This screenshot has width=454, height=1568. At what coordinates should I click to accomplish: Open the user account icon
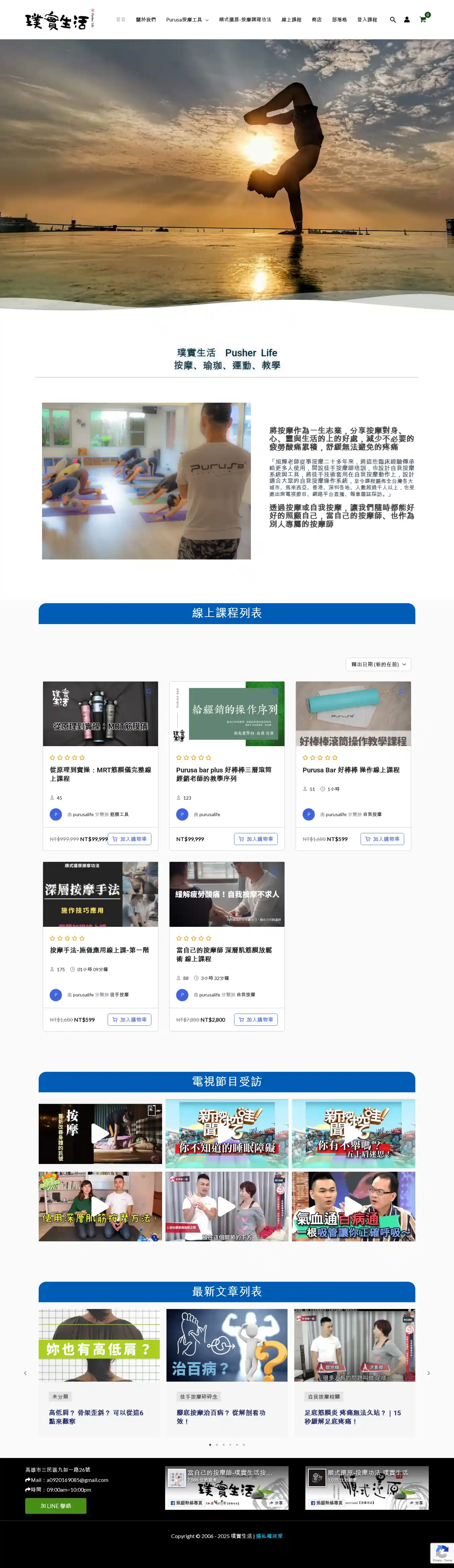point(407,20)
